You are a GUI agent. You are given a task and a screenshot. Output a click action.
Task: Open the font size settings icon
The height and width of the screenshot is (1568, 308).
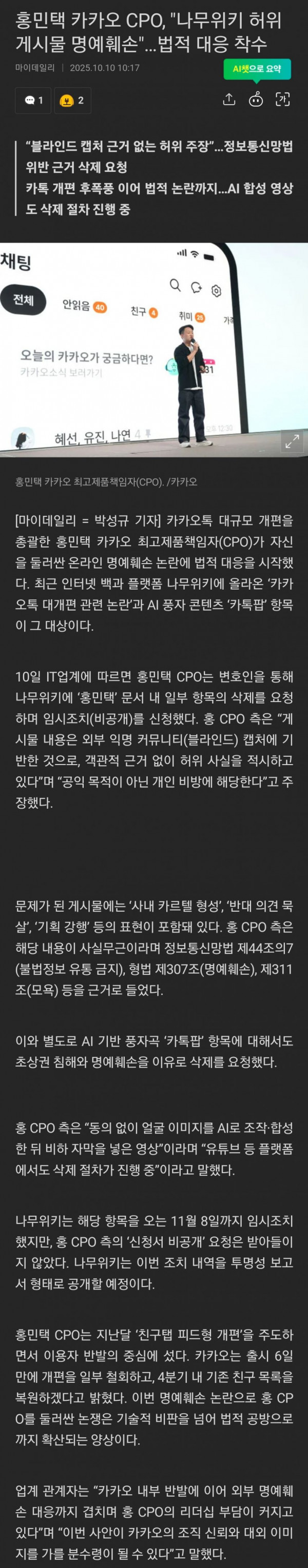click(x=283, y=100)
